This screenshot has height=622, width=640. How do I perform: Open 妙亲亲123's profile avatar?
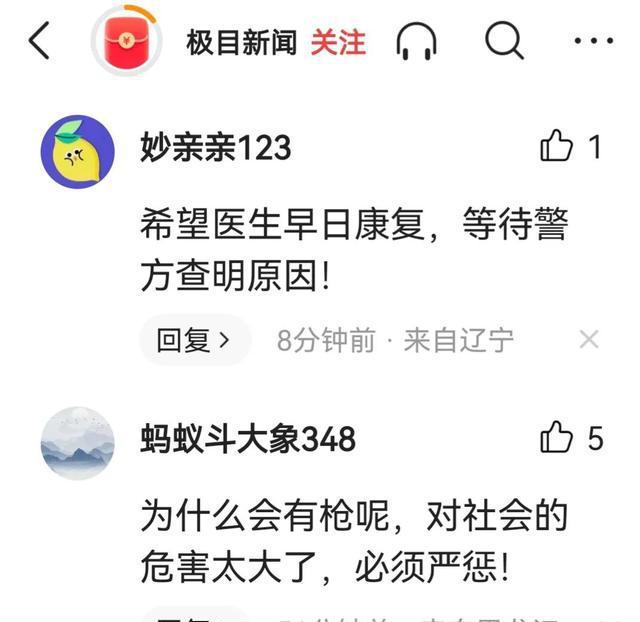(x=77, y=151)
